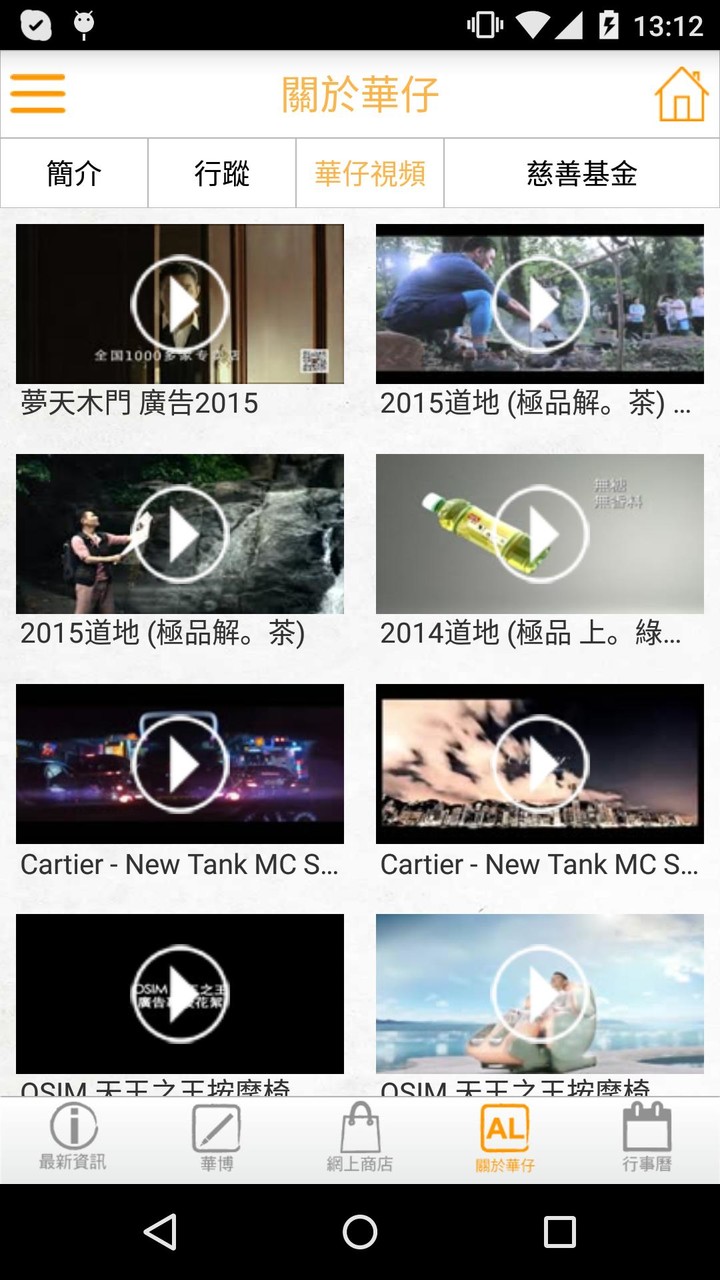The width and height of the screenshot is (720, 1280).
Task: Play the Cartier New Tank MC video
Action: point(179,763)
